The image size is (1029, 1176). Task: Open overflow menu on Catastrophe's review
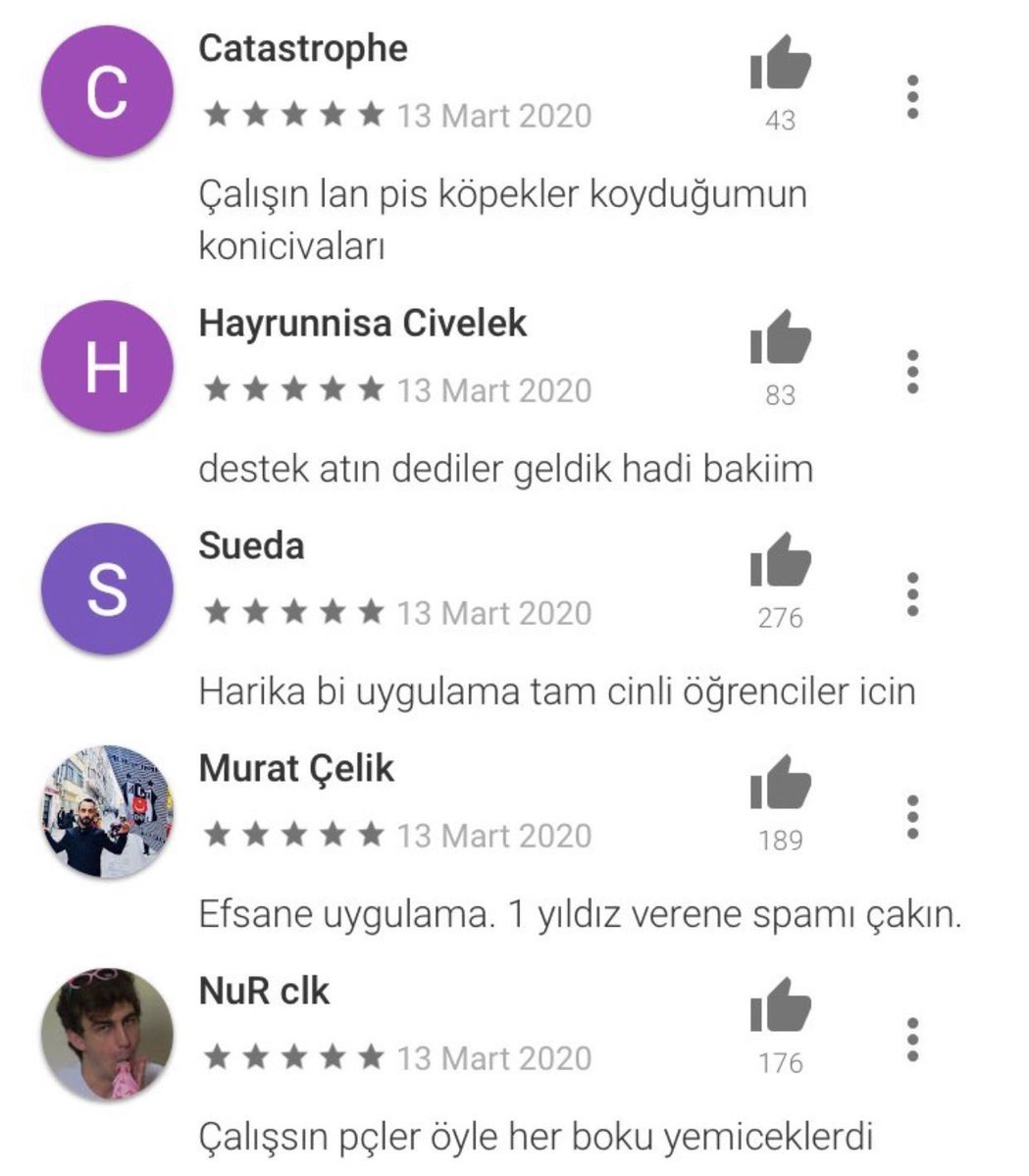click(913, 97)
